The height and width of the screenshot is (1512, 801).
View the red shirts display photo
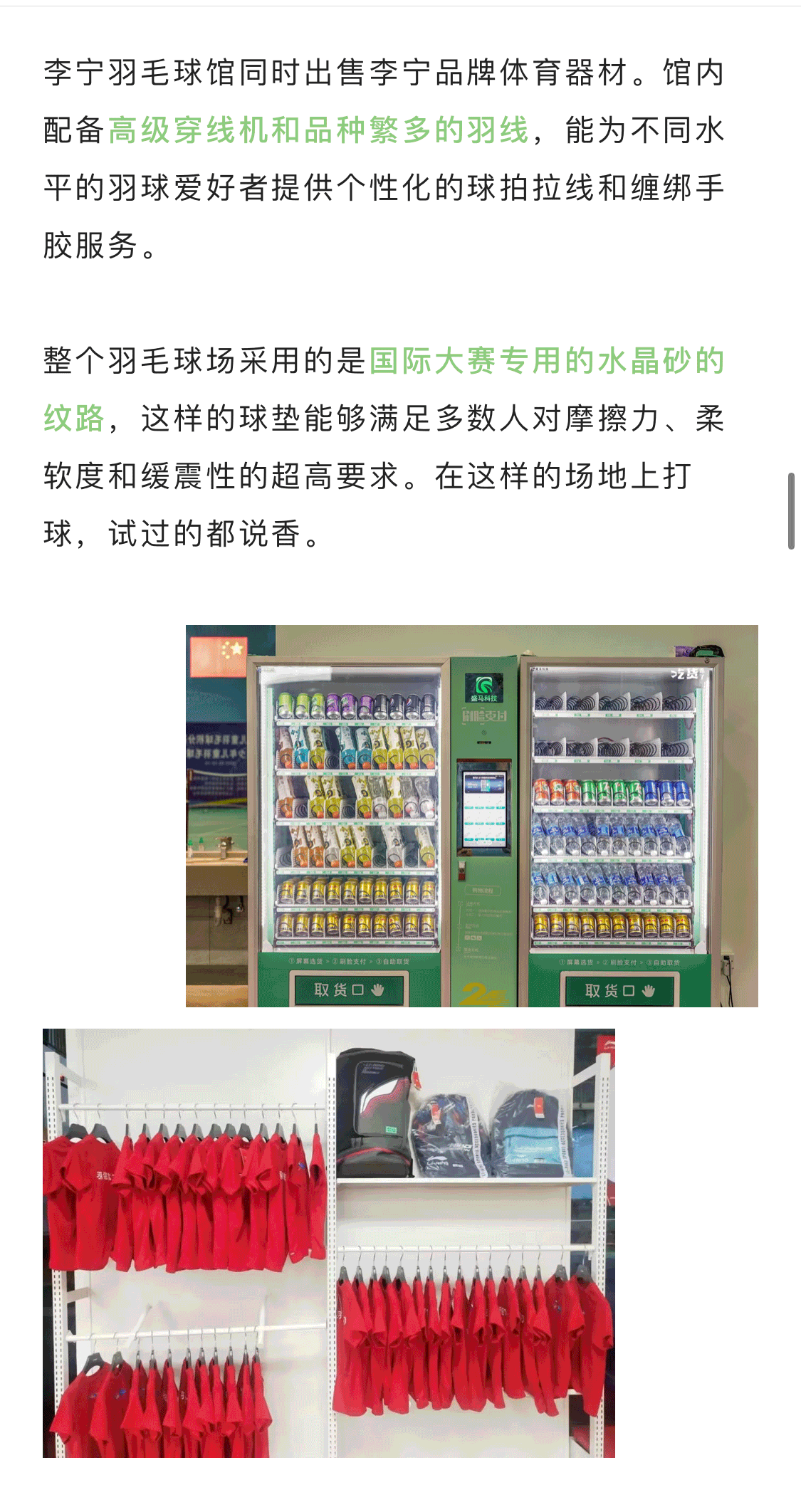click(x=328, y=1242)
